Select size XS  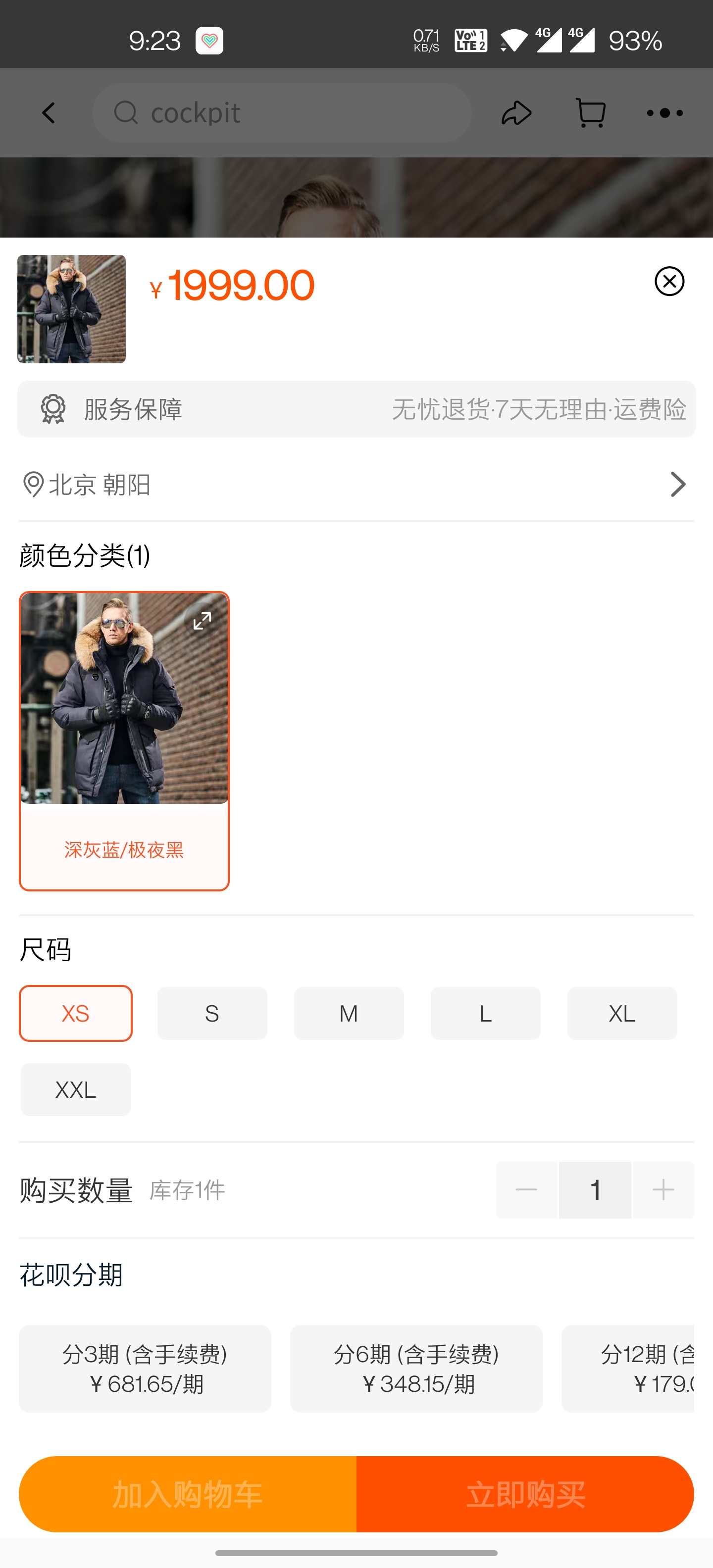point(75,1014)
